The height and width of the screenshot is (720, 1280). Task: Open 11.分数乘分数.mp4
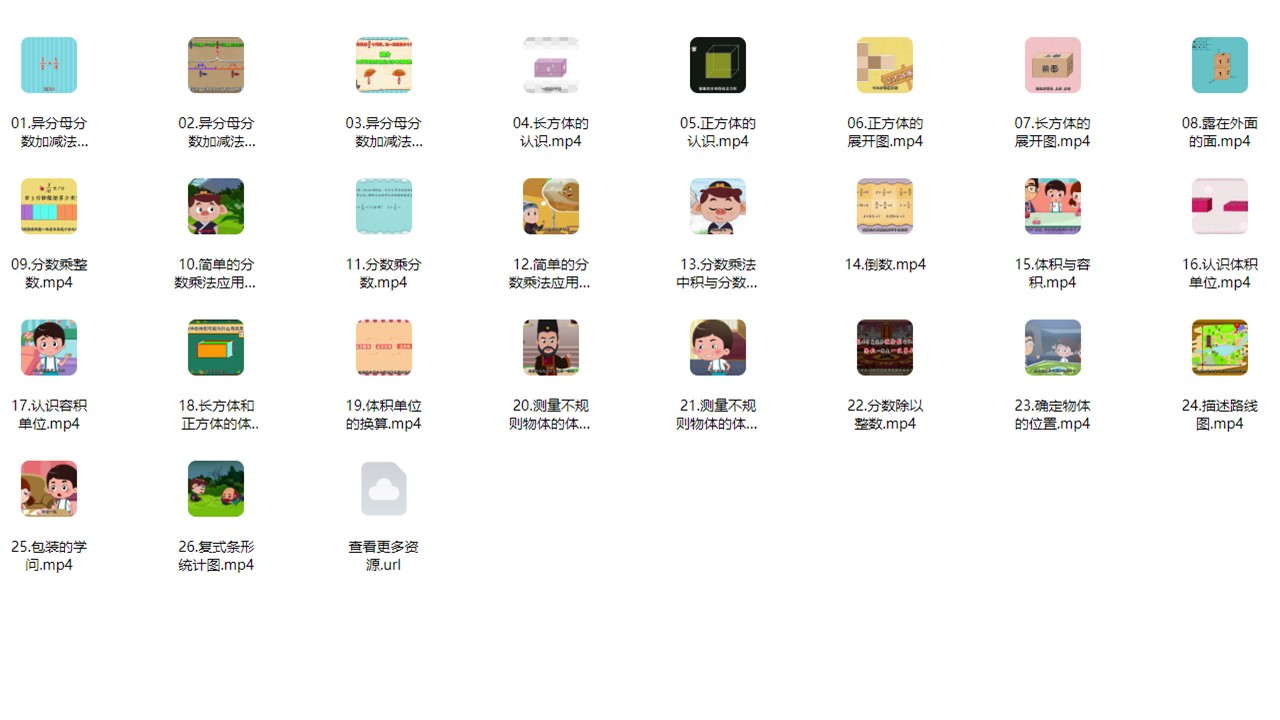click(384, 207)
